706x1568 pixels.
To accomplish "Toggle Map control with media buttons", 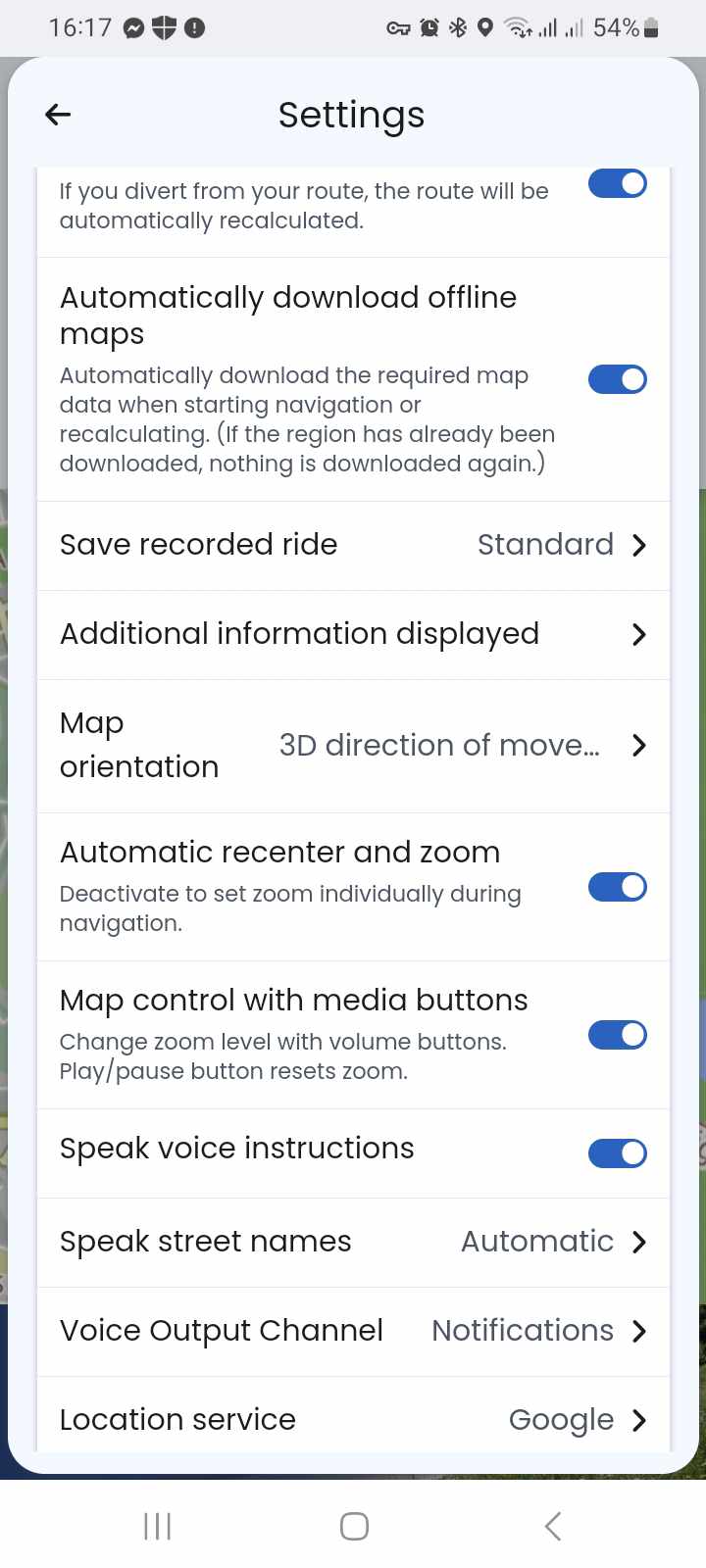I will click(617, 1035).
